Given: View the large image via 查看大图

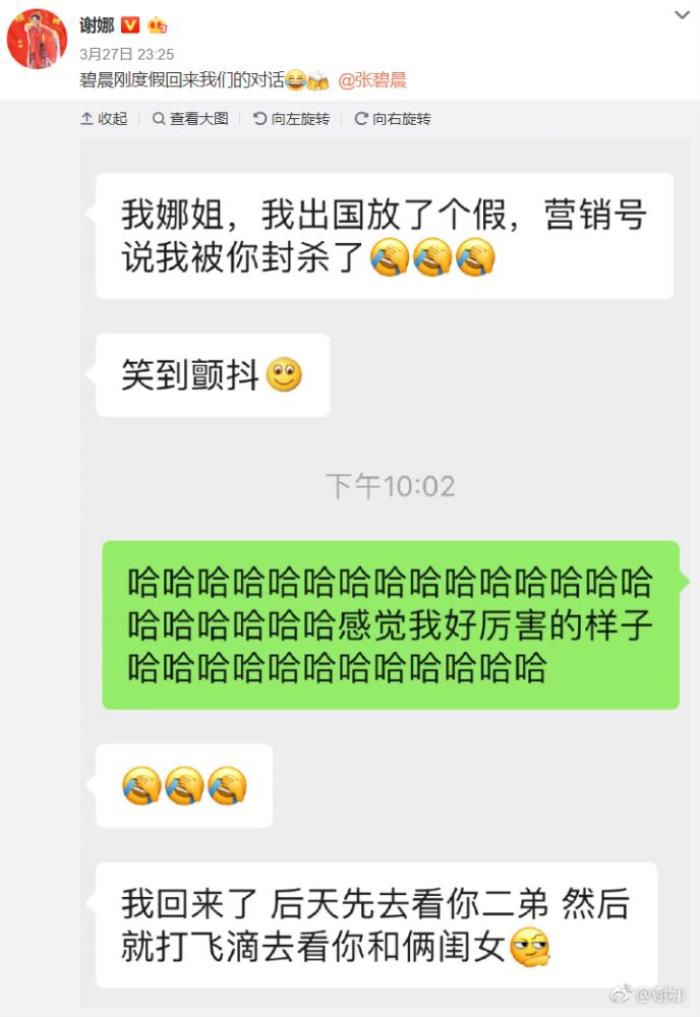Looking at the screenshot, I should click(190, 119).
